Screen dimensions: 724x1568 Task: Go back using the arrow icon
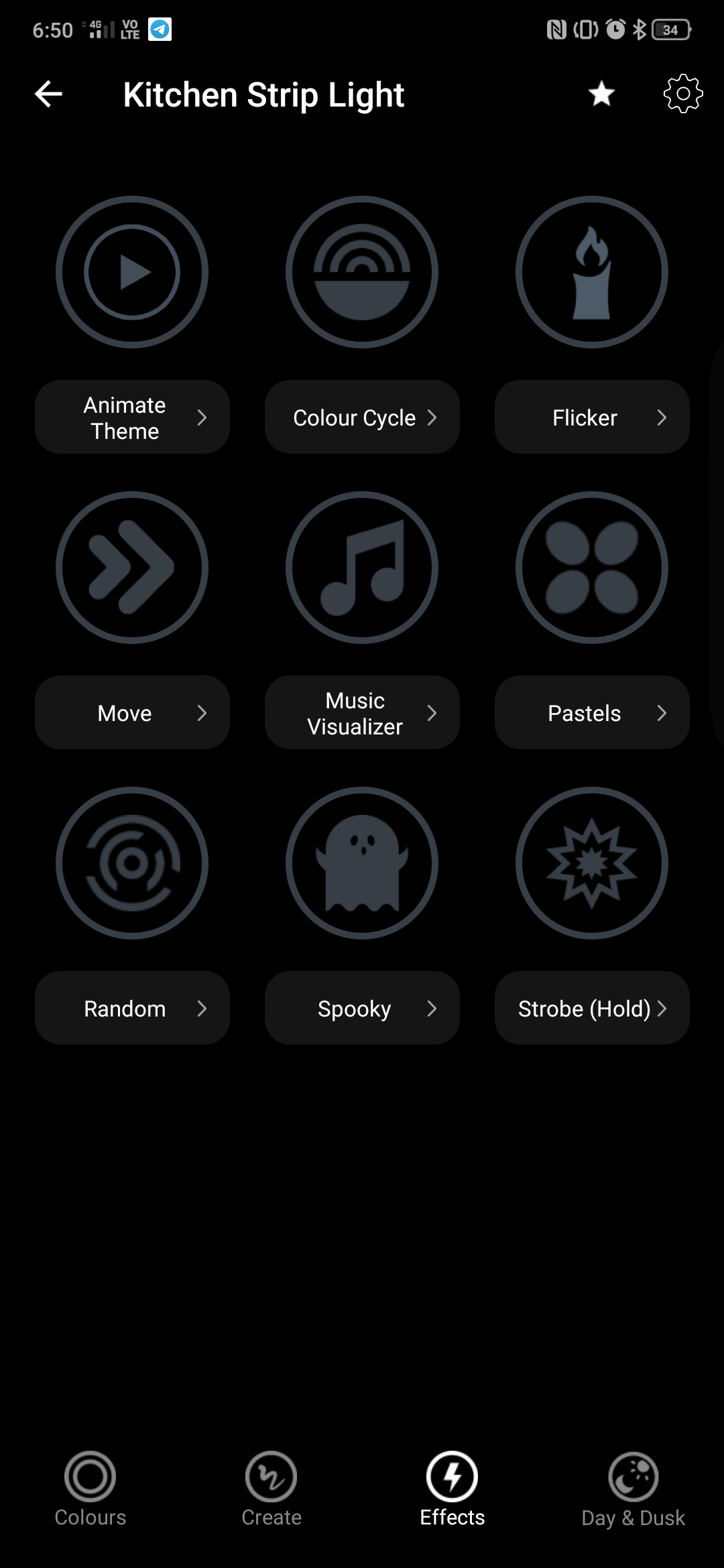pyautogui.click(x=48, y=94)
